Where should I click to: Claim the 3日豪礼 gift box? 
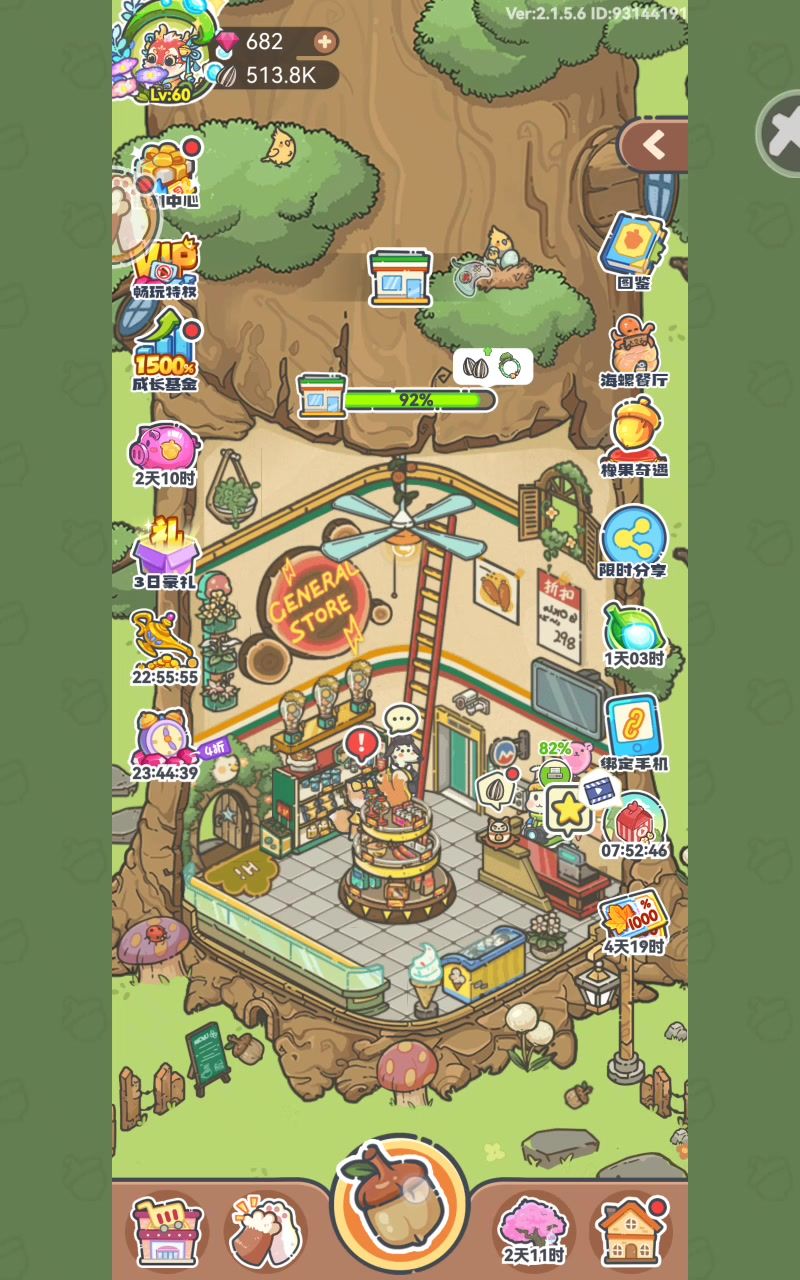tap(165, 550)
